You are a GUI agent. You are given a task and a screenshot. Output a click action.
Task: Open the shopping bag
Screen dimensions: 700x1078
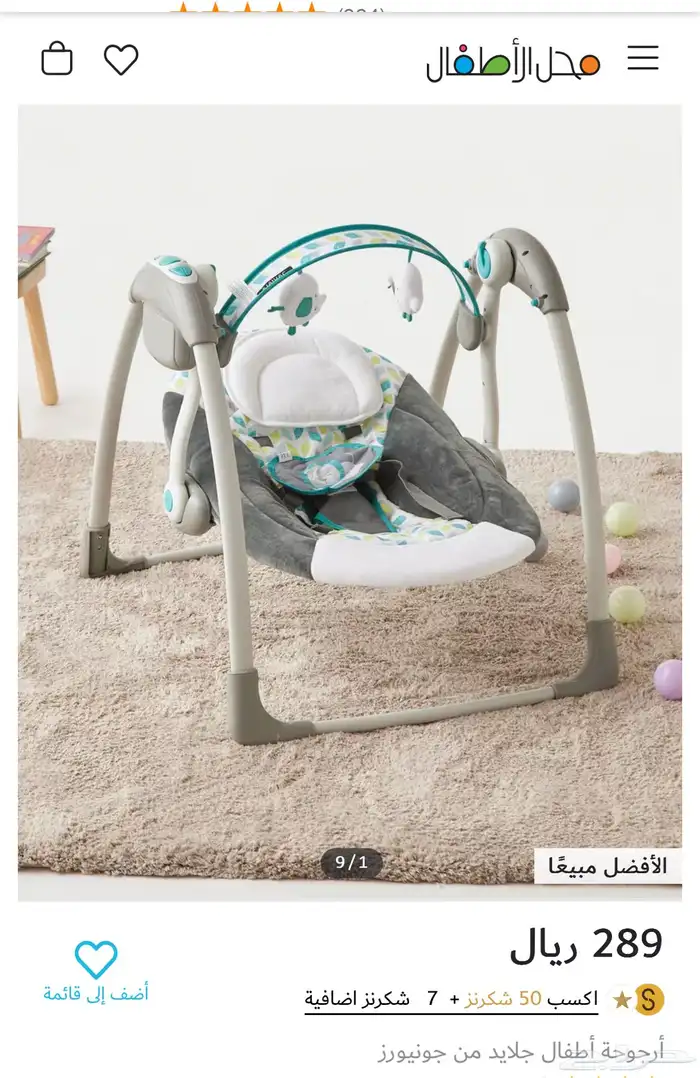57,59
